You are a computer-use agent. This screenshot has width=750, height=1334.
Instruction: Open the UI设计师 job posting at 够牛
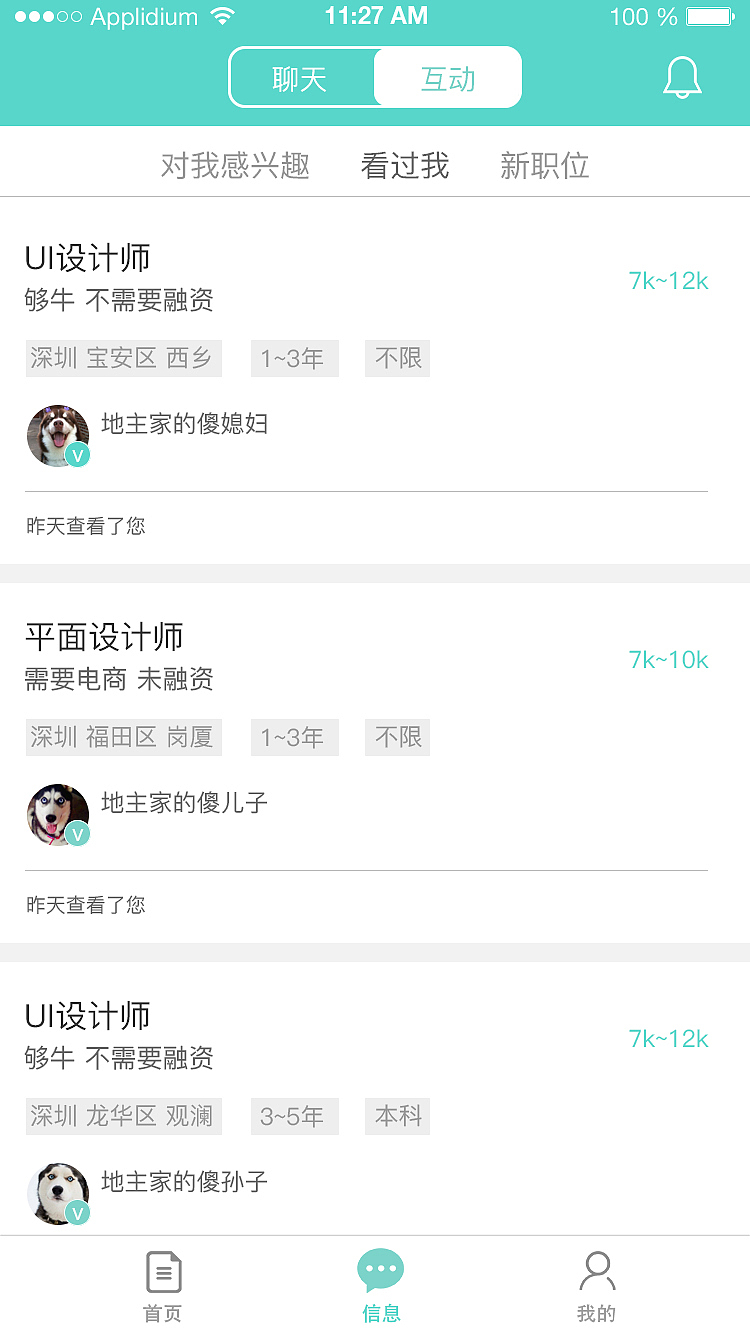pos(87,258)
